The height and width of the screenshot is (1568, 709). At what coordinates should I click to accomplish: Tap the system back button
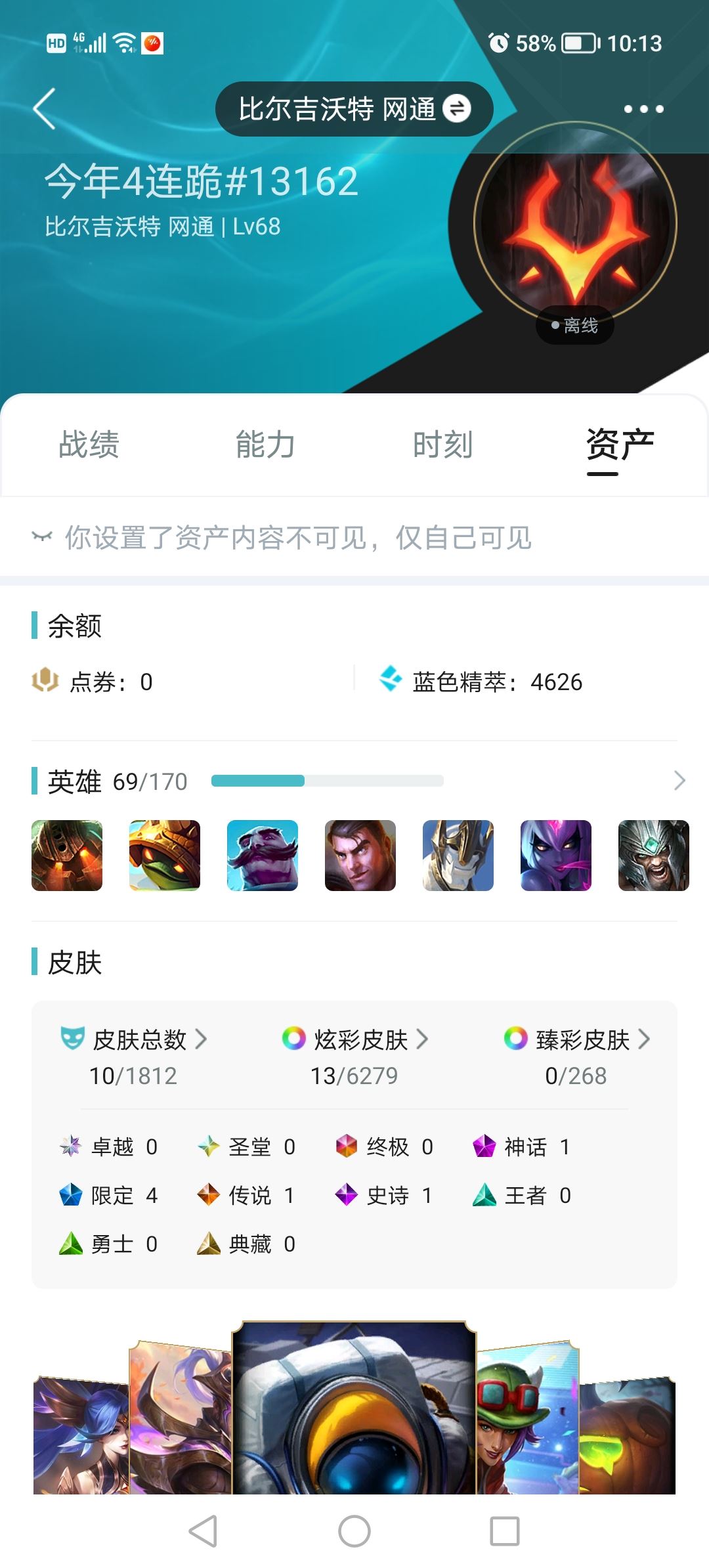click(x=203, y=1531)
